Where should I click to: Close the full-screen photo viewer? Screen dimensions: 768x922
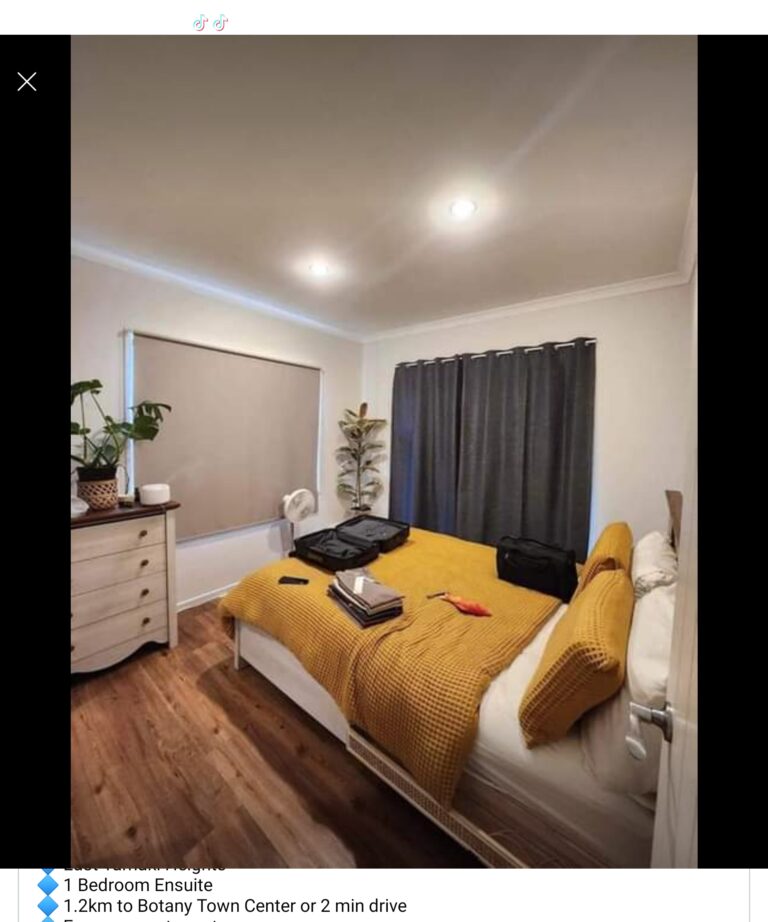(27, 82)
